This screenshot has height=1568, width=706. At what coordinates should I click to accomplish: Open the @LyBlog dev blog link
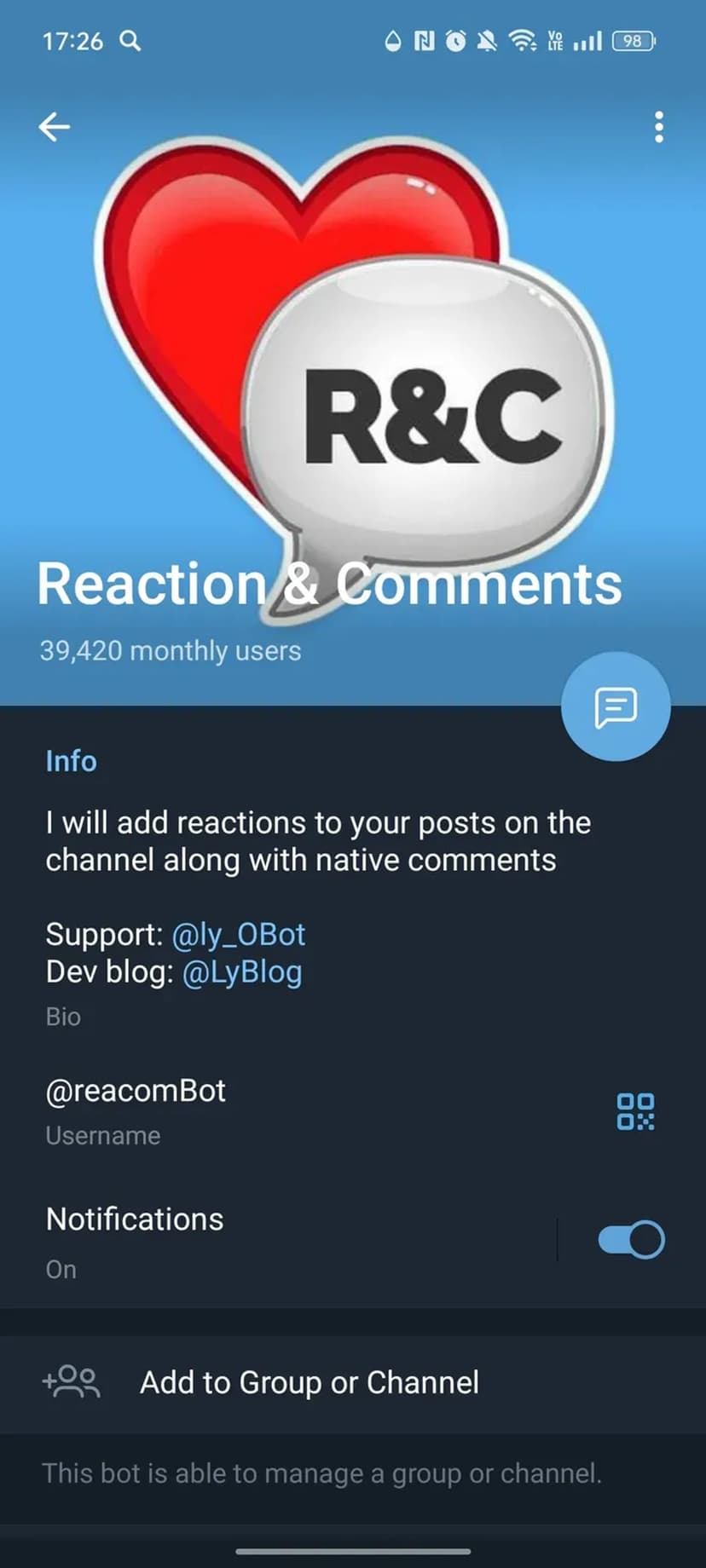click(242, 972)
